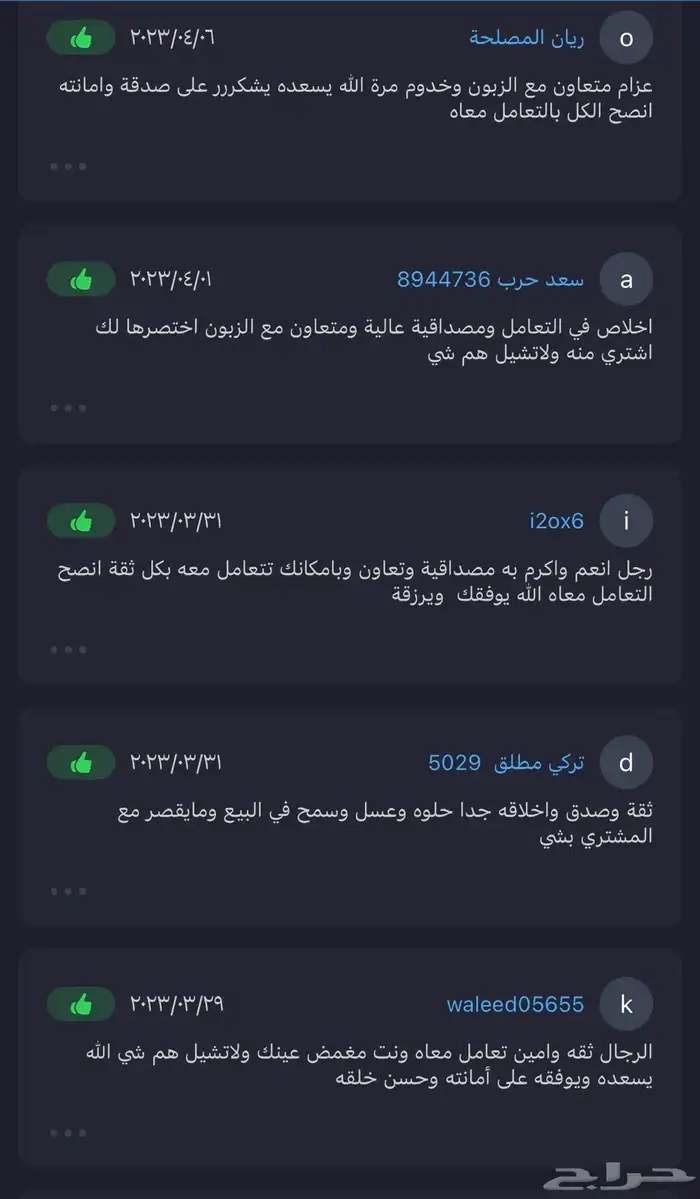
Task: Open ريان المصلحة's profile
Action: [x=520, y=38]
